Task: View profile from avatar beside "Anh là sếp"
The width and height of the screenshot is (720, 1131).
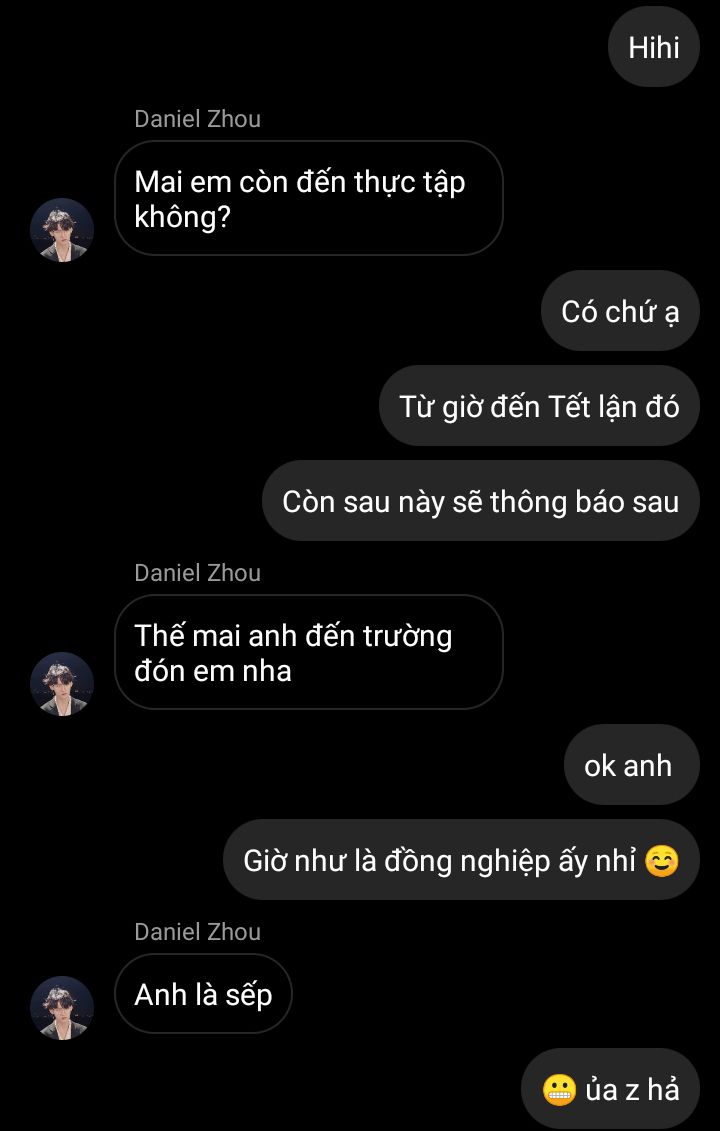Action: click(x=62, y=1007)
